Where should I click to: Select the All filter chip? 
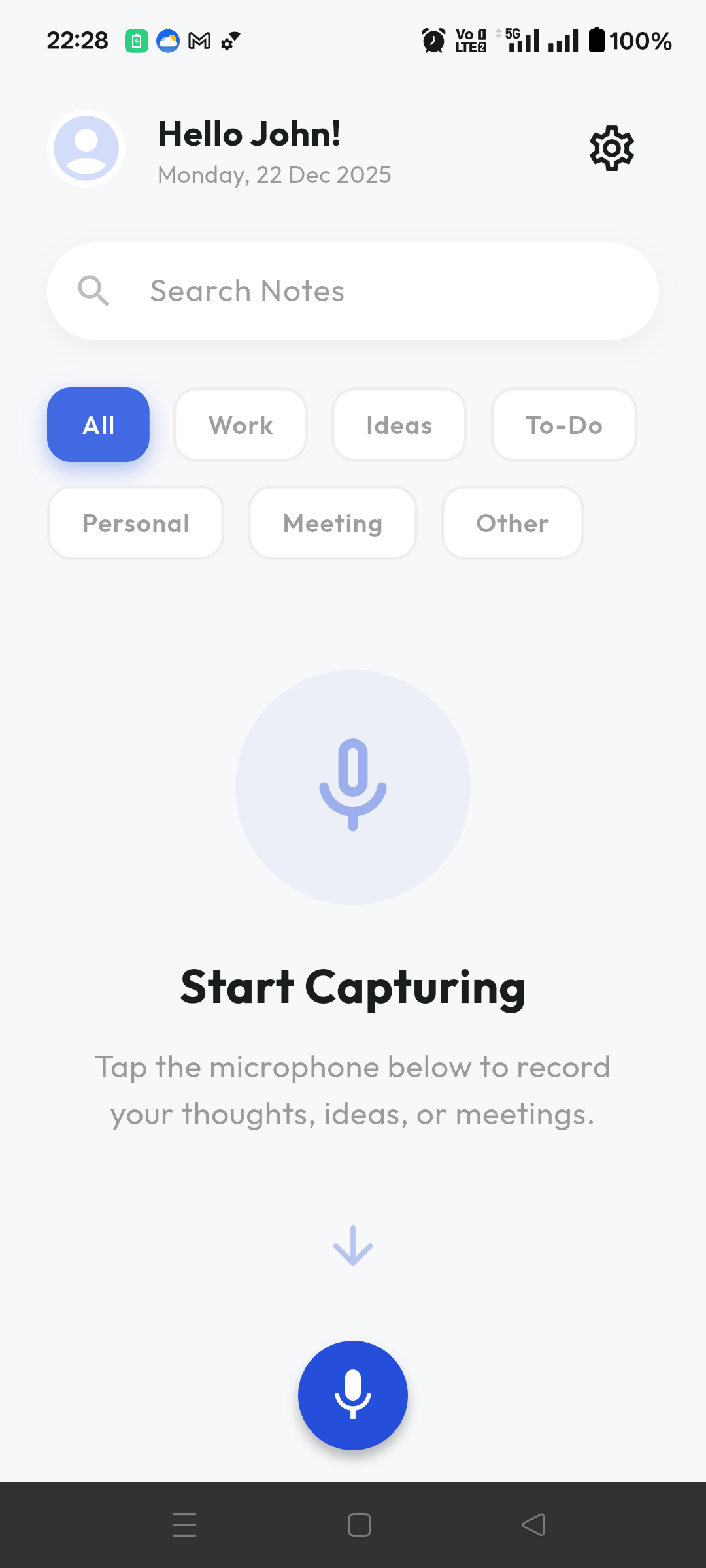click(98, 425)
